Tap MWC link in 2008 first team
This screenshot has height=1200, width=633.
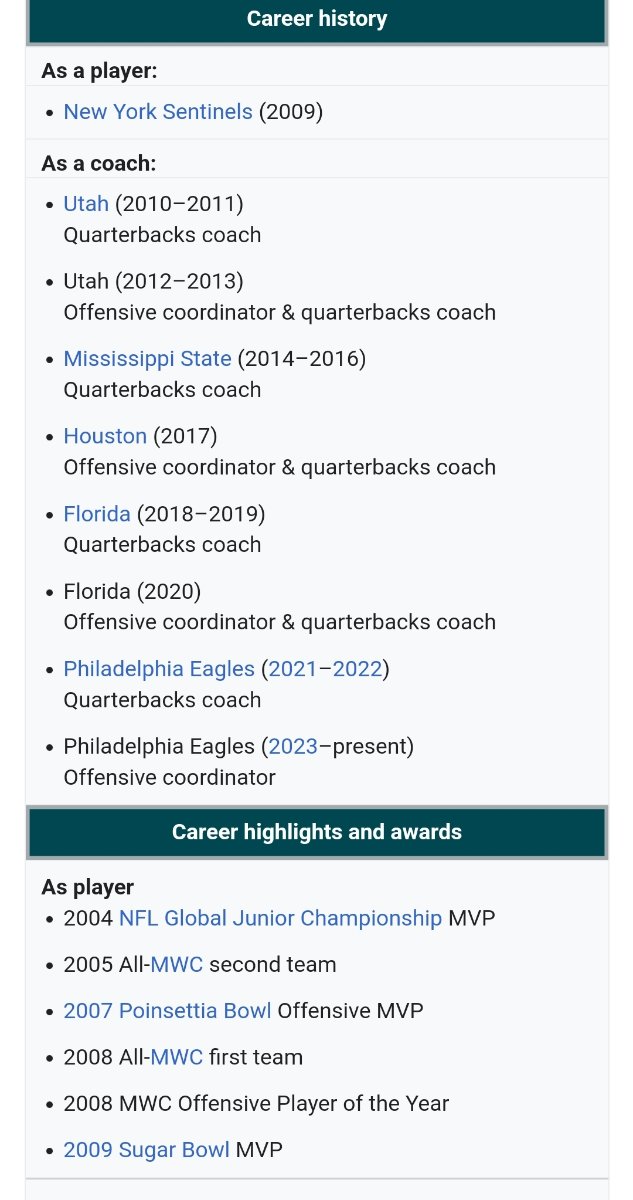coord(176,1057)
